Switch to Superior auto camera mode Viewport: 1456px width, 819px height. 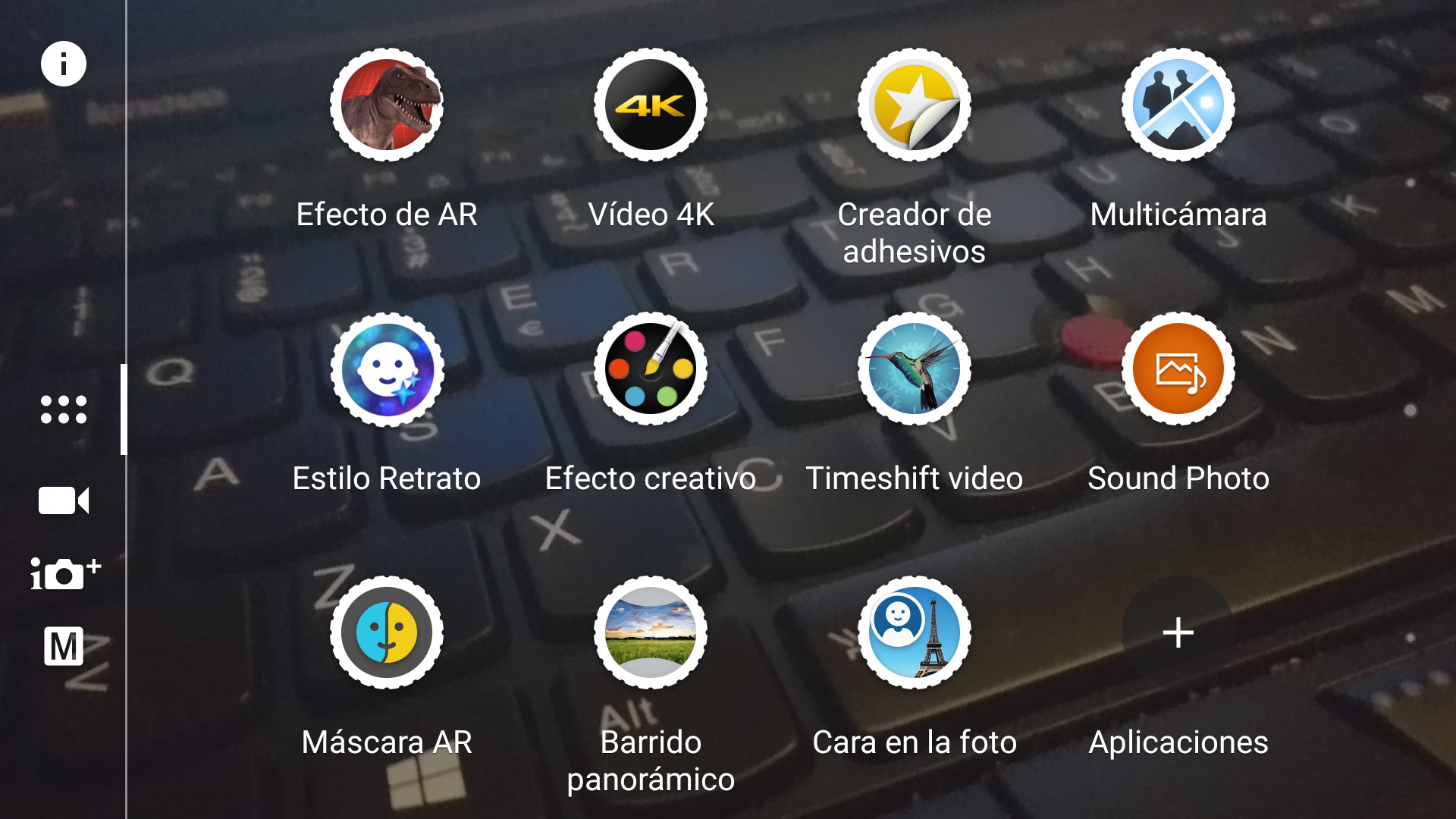[x=64, y=574]
